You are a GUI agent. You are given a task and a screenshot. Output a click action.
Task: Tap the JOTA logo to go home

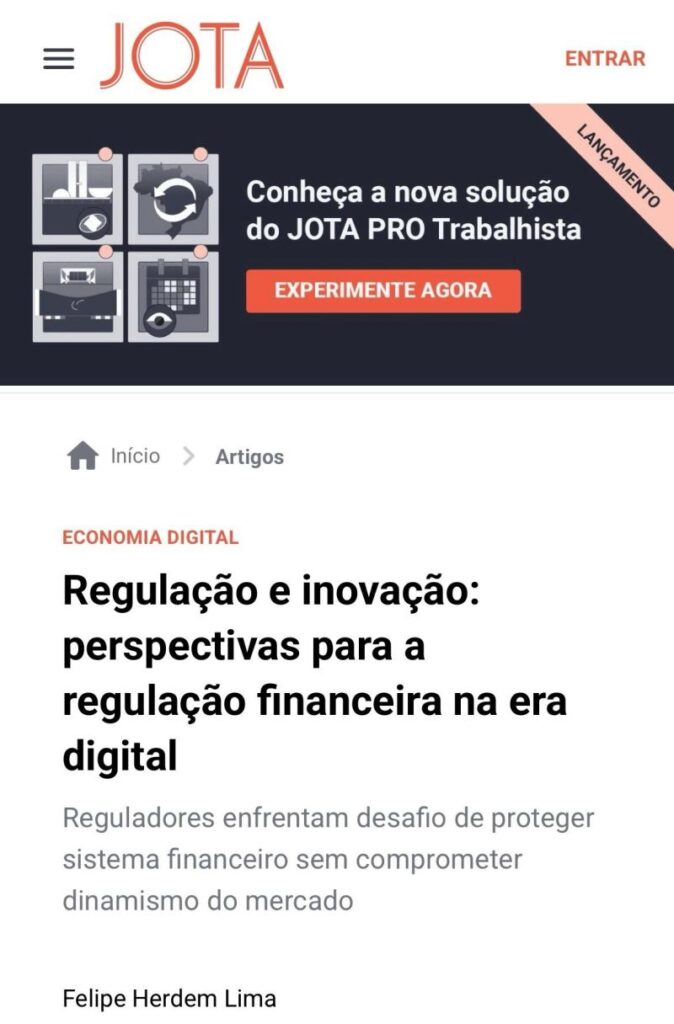(x=192, y=56)
